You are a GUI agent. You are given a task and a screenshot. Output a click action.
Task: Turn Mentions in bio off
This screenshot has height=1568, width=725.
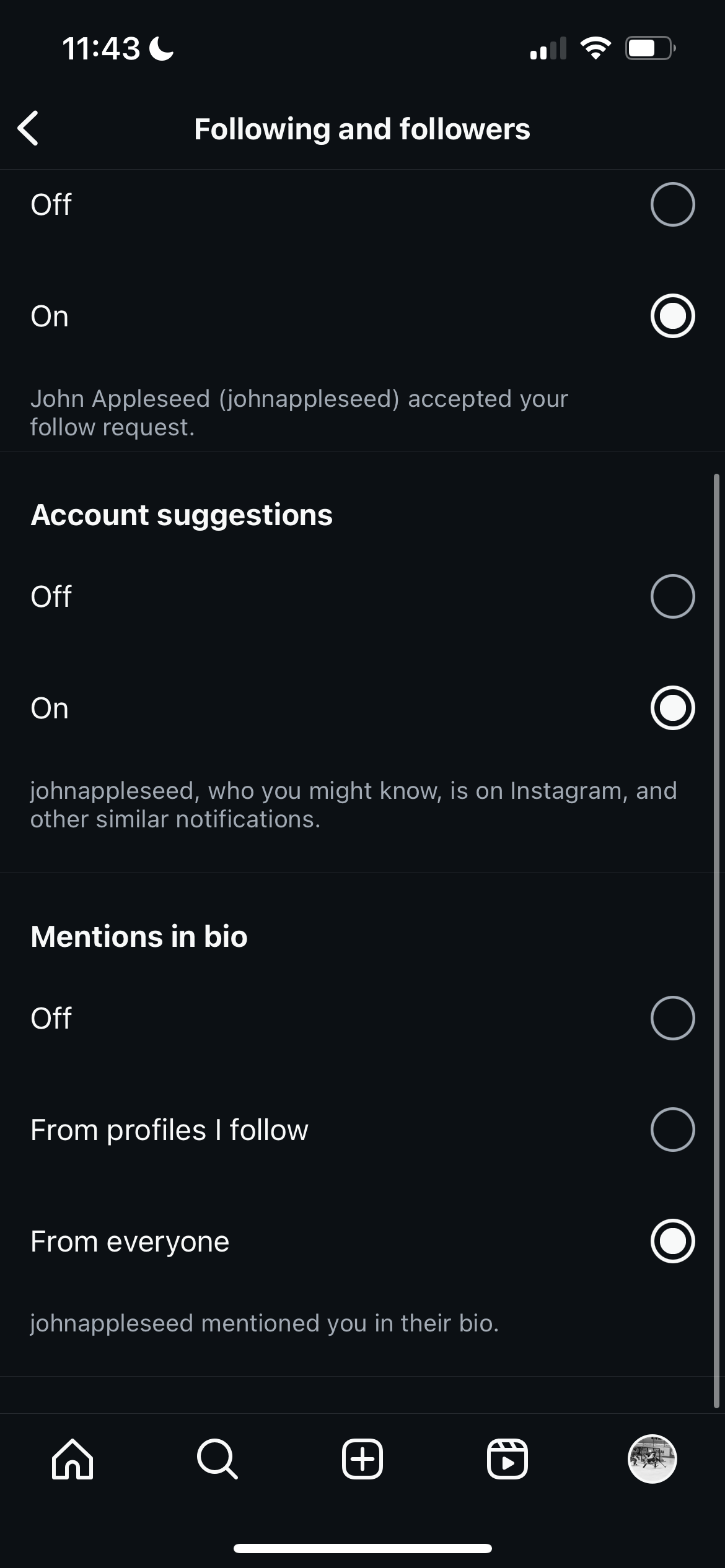672,1018
